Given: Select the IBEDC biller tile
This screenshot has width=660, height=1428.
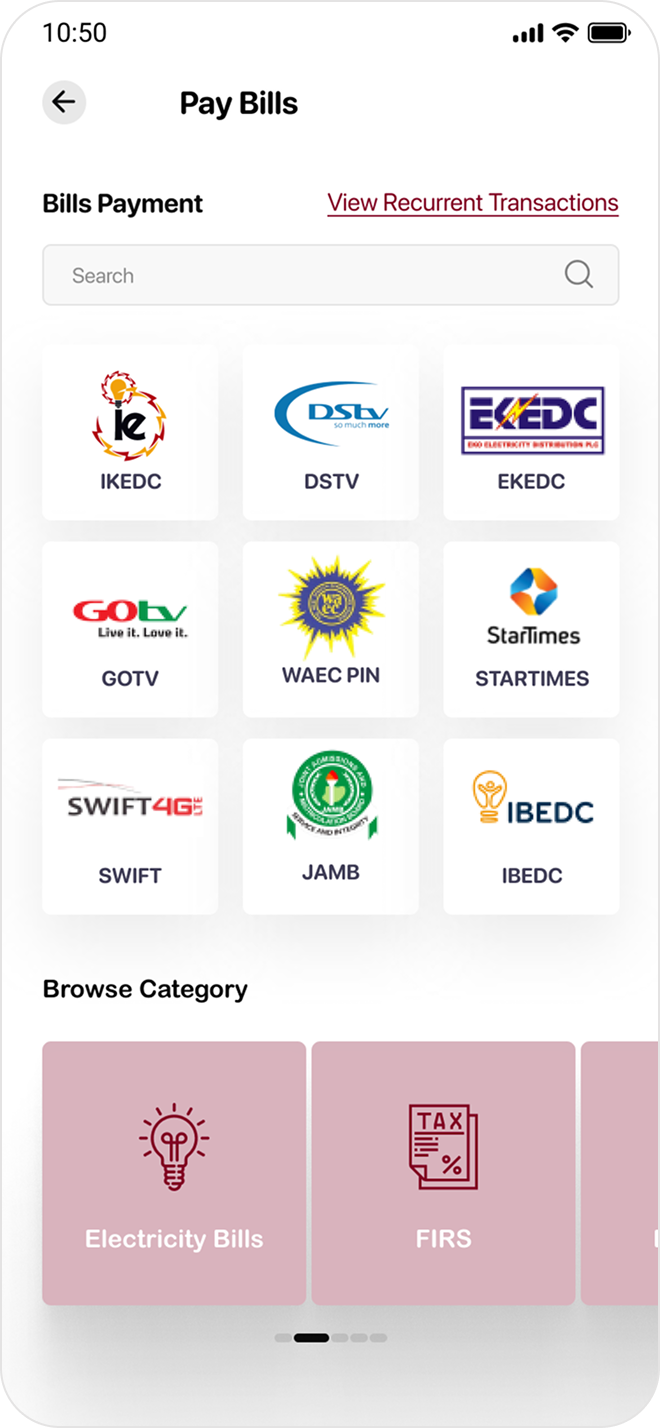Looking at the screenshot, I should click(x=531, y=826).
